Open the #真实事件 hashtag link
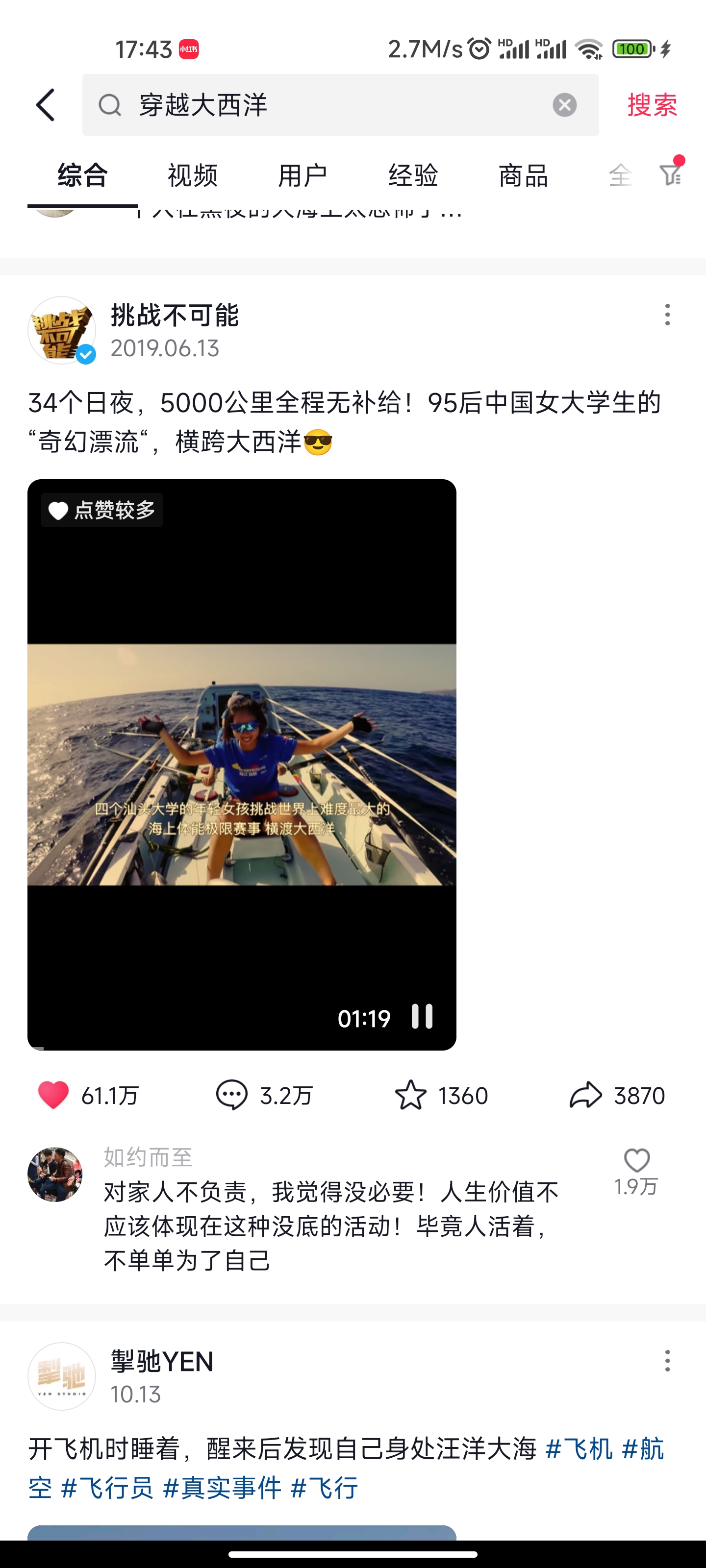Viewport: 706px width, 1568px height. tap(222, 1488)
